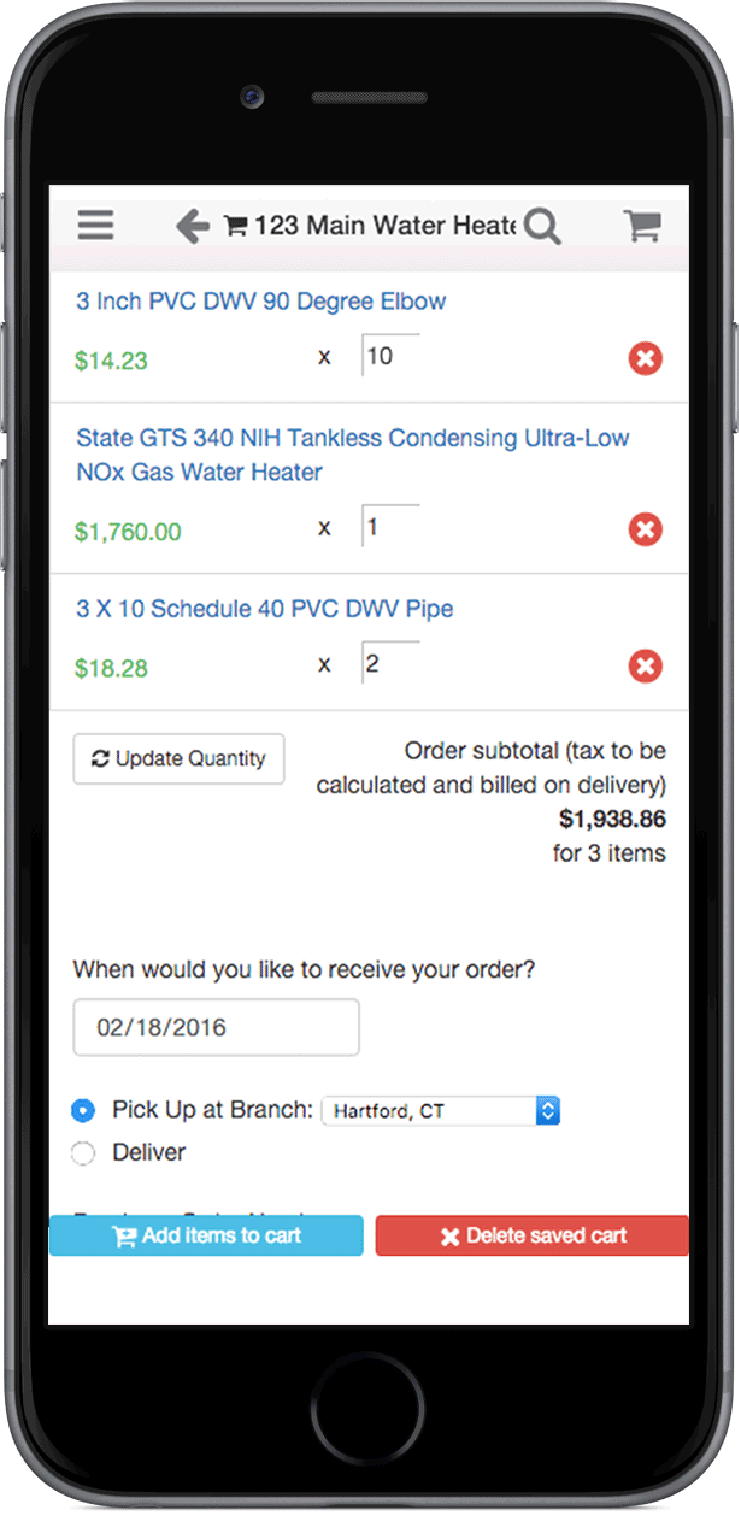The width and height of the screenshot is (739, 1513).
Task: Remove the 3 Inch PVC Elbow item
Action: 645,358
